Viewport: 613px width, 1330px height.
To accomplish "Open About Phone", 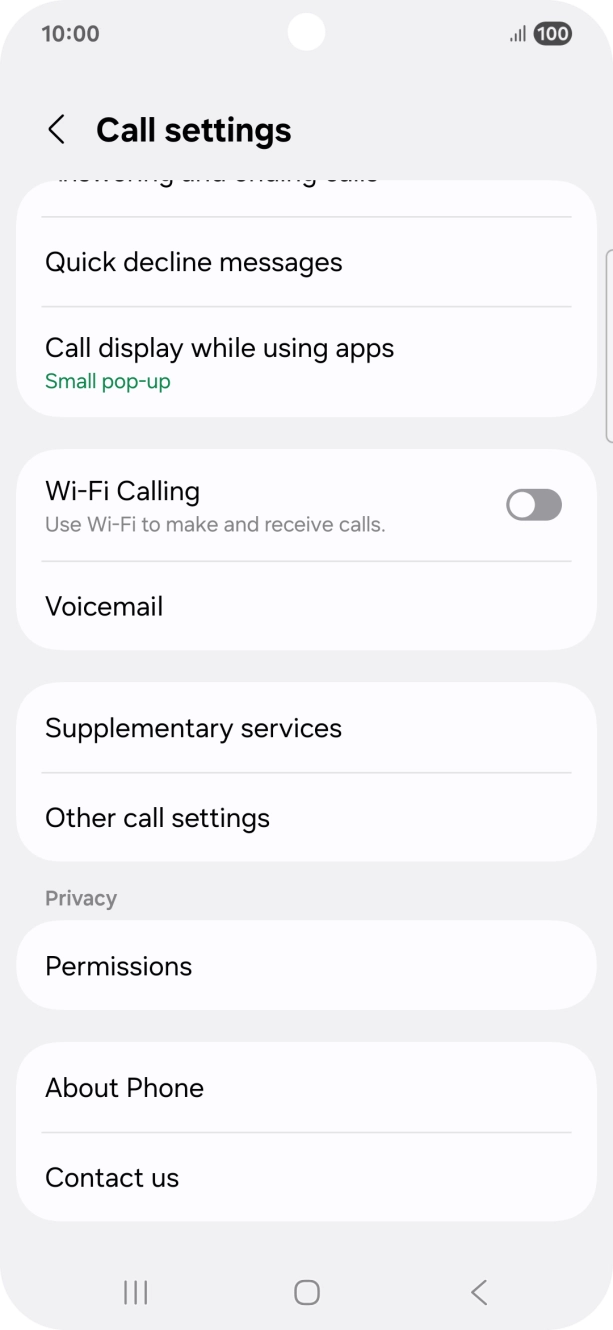I will [x=306, y=1088].
